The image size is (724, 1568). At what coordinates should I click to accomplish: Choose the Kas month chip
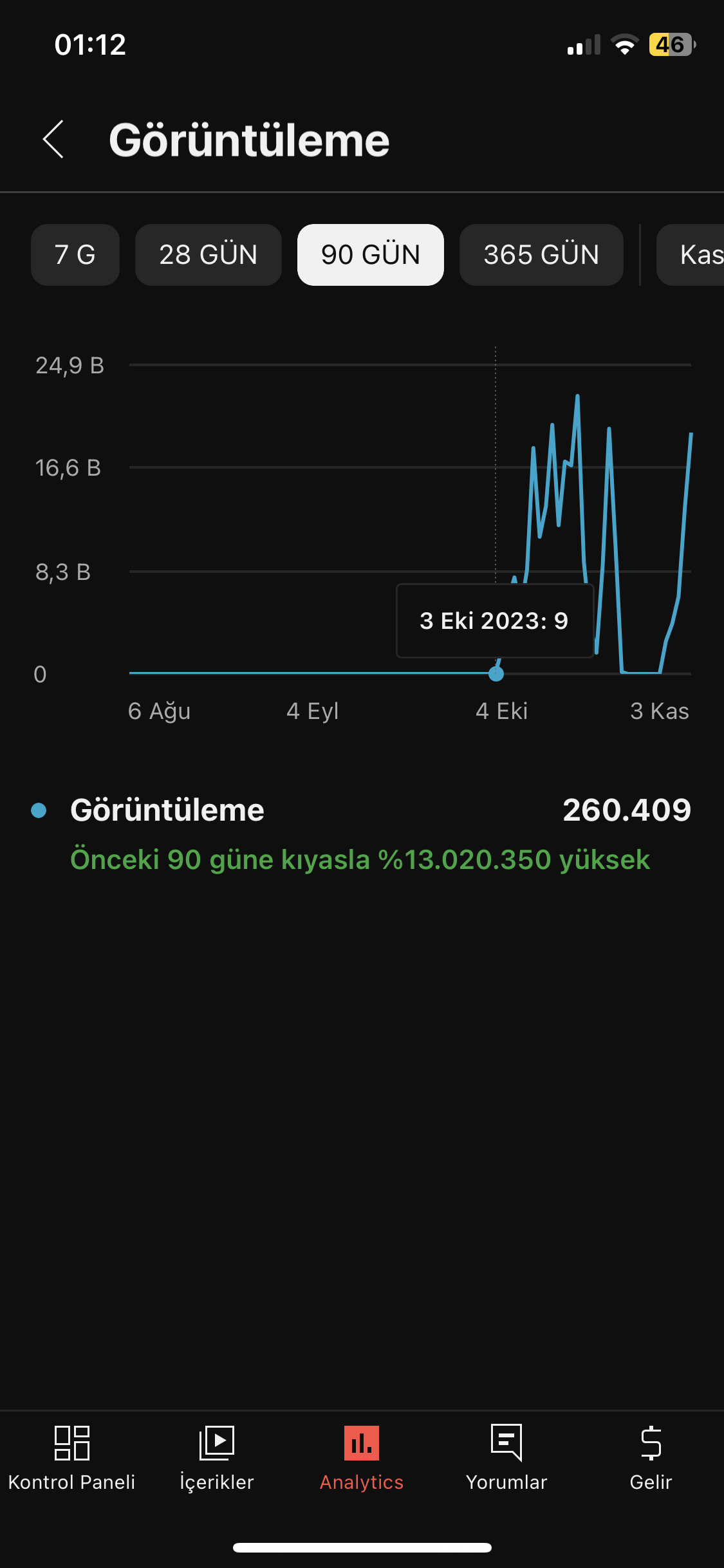[x=691, y=255]
